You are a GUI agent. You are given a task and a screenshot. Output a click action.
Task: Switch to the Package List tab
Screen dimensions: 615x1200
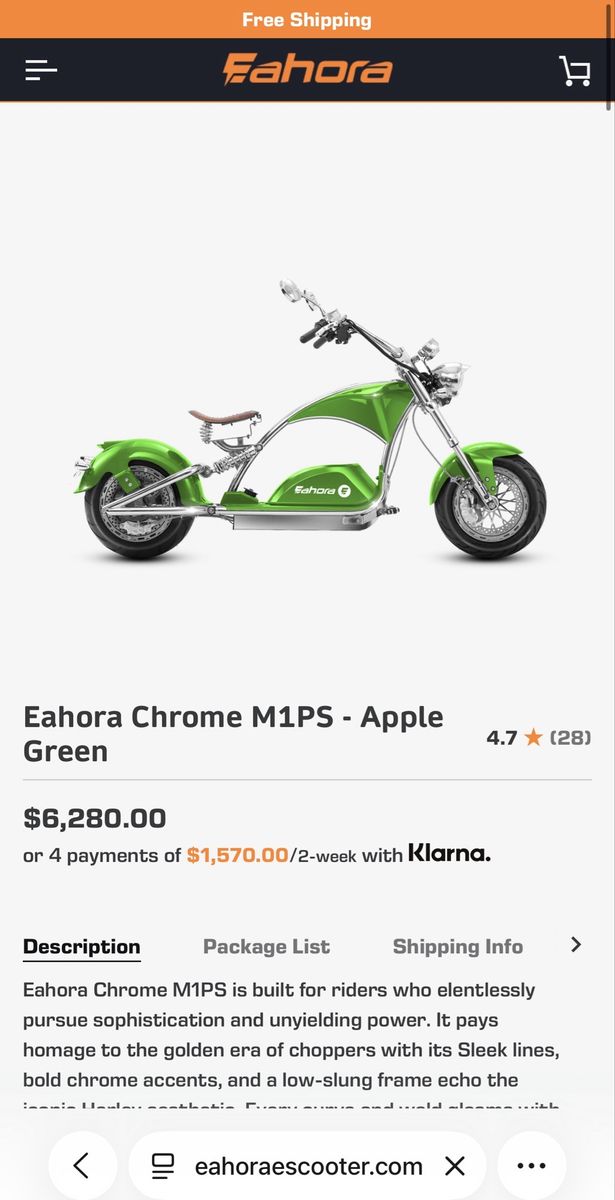[266, 946]
